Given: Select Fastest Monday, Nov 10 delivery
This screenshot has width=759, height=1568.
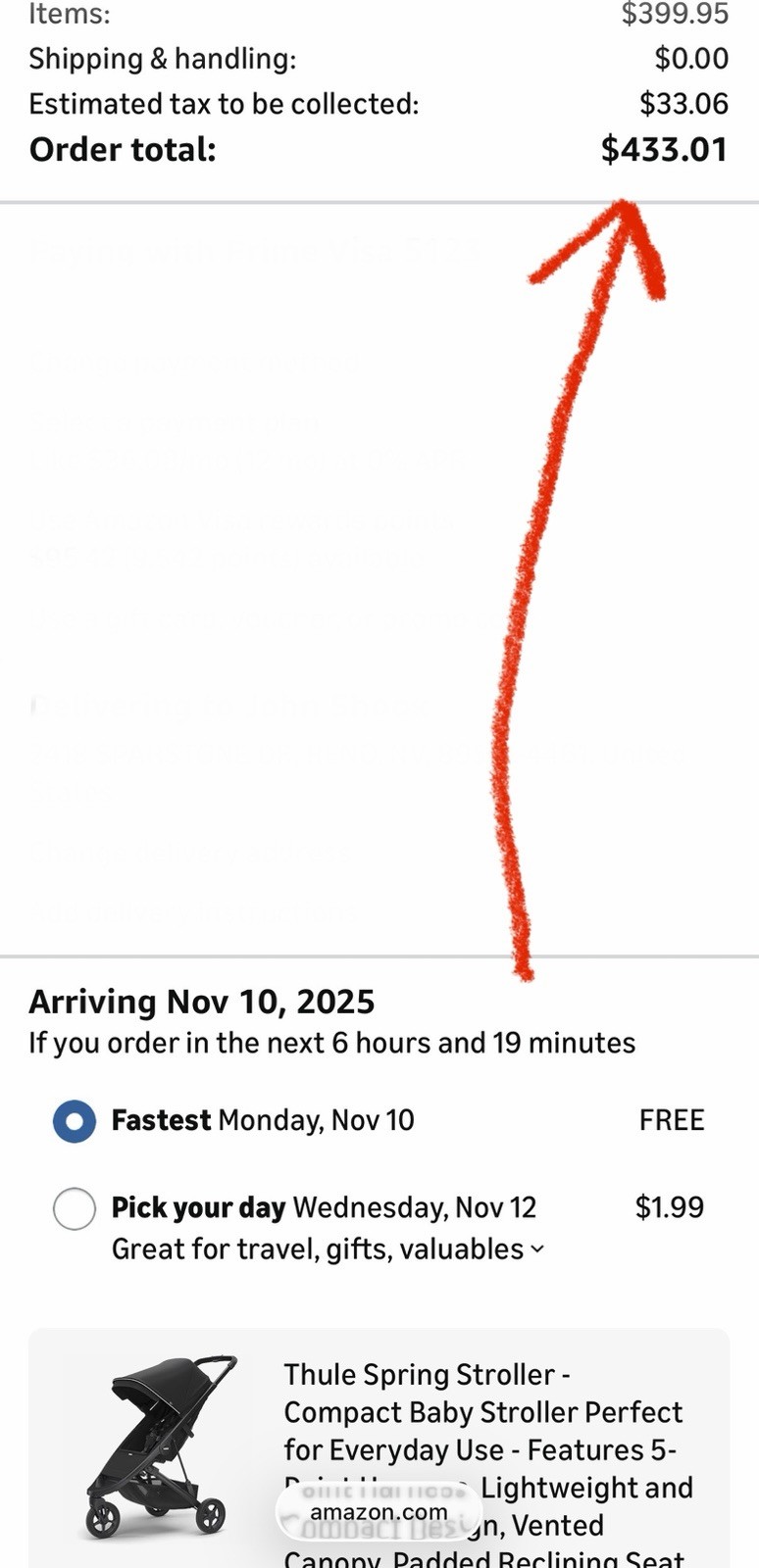Looking at the screenshot, I should pyautogui.click(x=75, y=1121).
